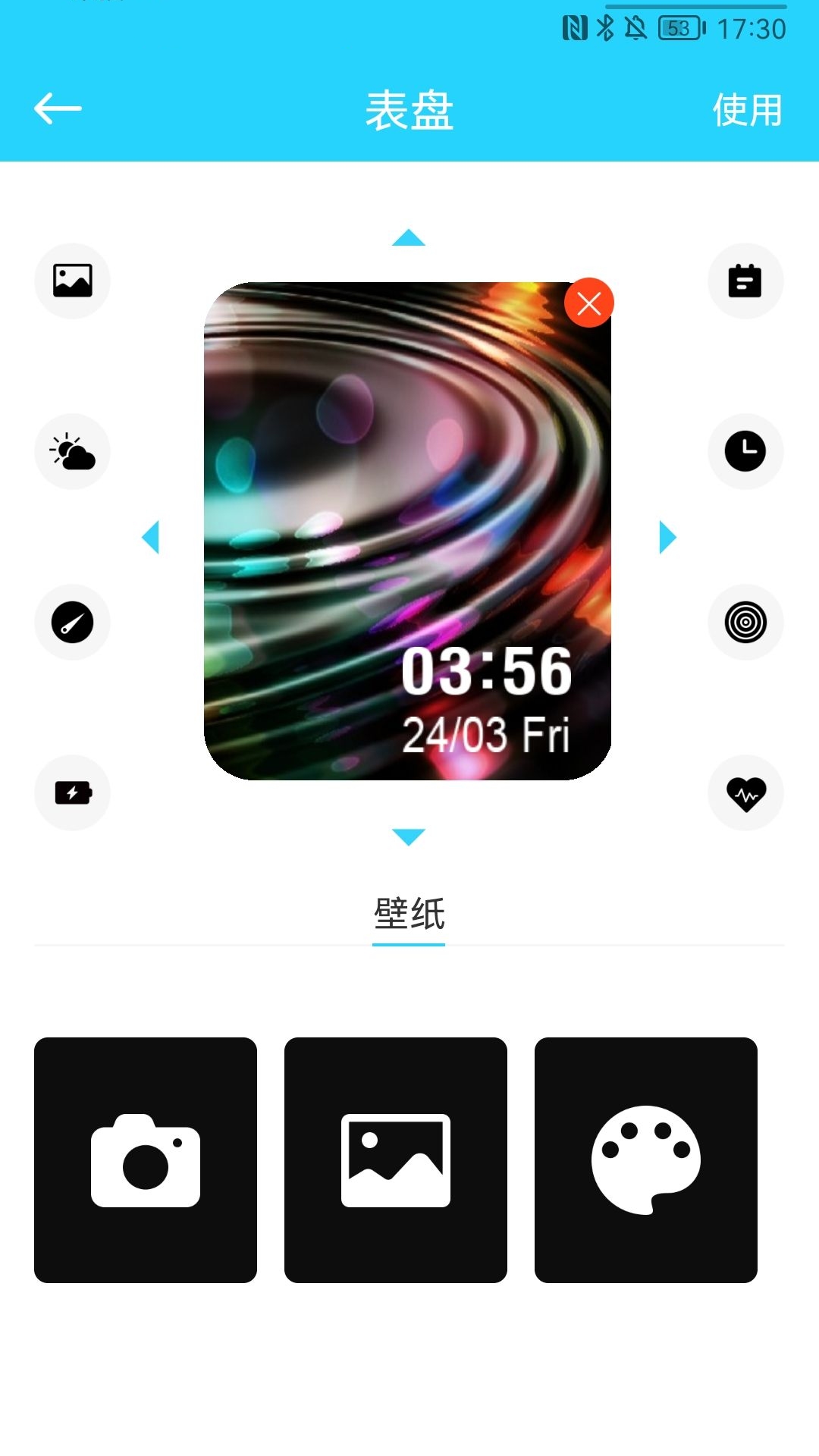
Task: Open the weather widget icon
Action: (x=72, y=451)
